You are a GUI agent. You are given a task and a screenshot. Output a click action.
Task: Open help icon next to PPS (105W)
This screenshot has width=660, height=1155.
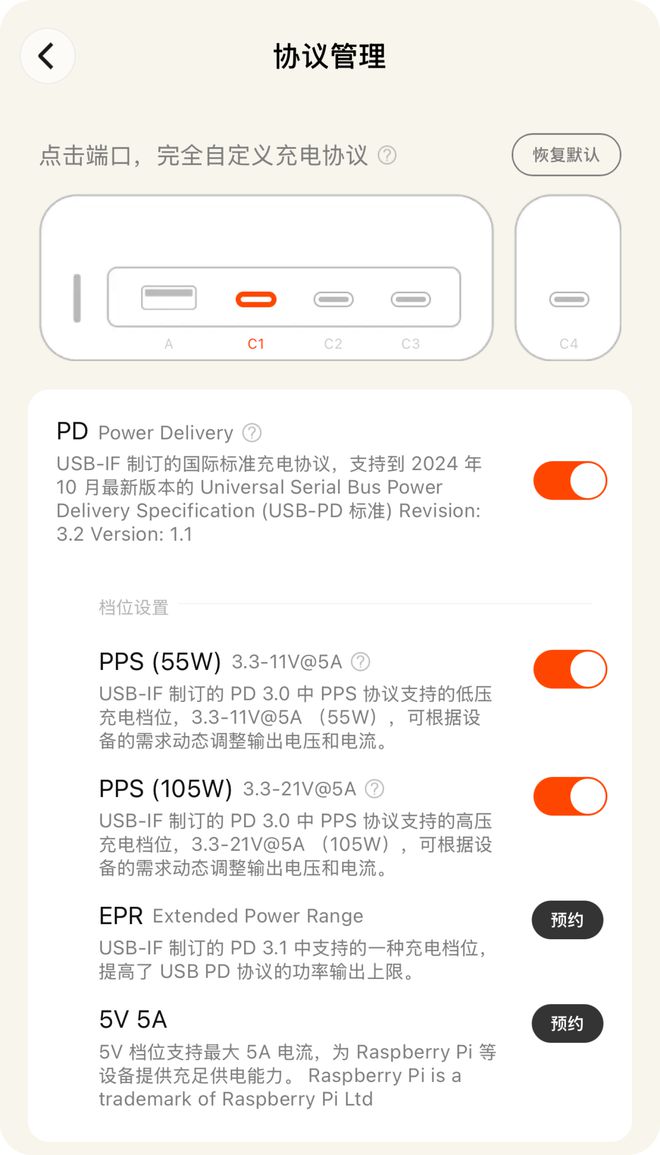374,789
